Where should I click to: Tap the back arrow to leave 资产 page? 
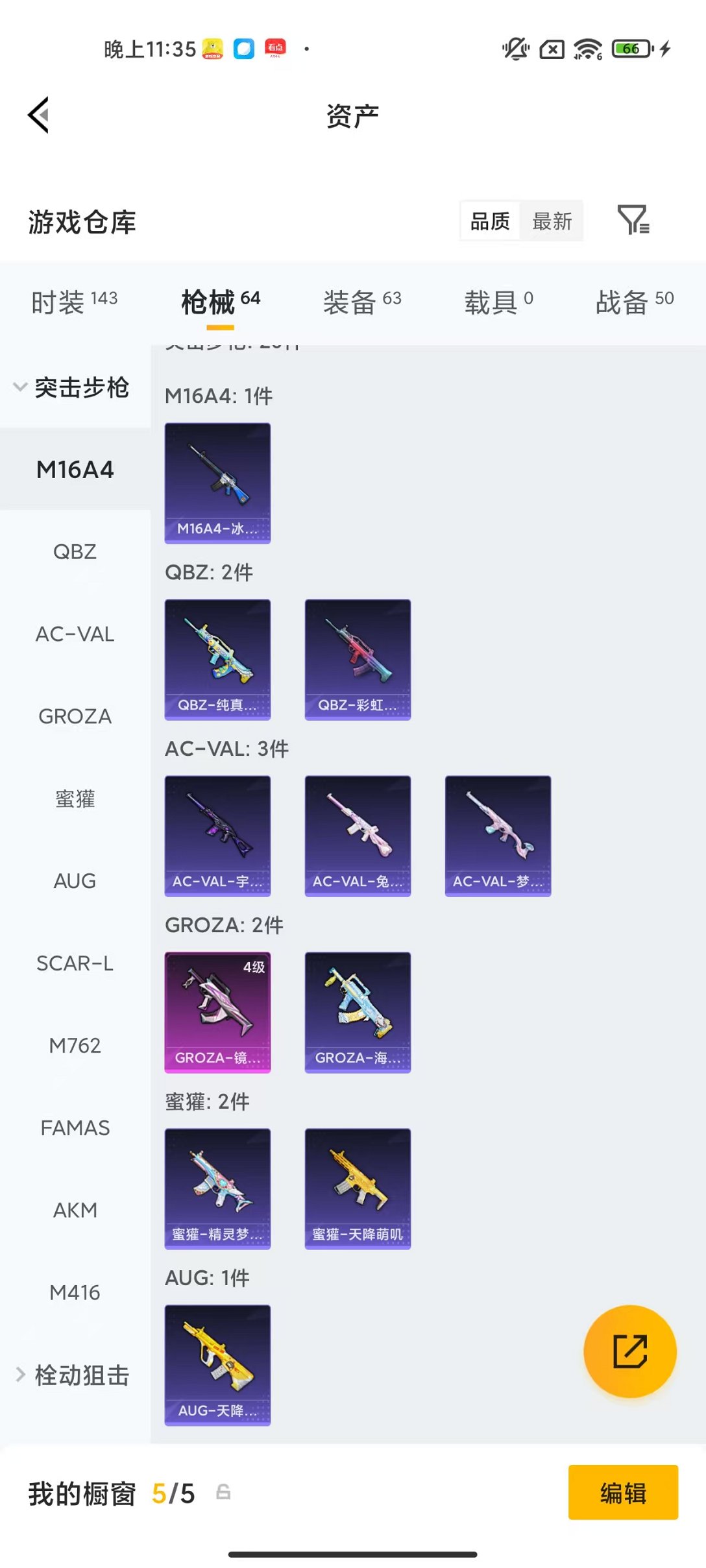38,114
